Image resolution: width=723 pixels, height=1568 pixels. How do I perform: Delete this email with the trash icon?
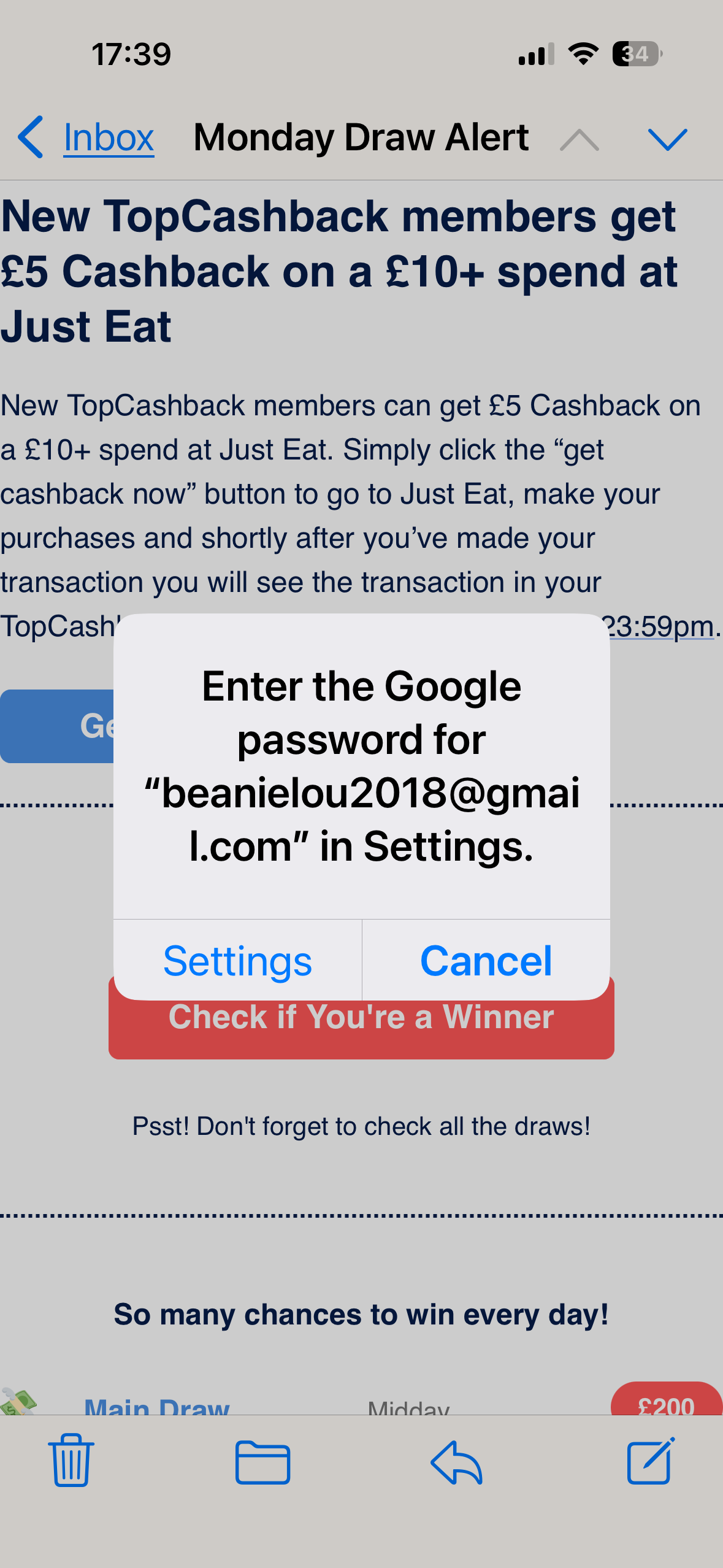tap(71, 1460)
